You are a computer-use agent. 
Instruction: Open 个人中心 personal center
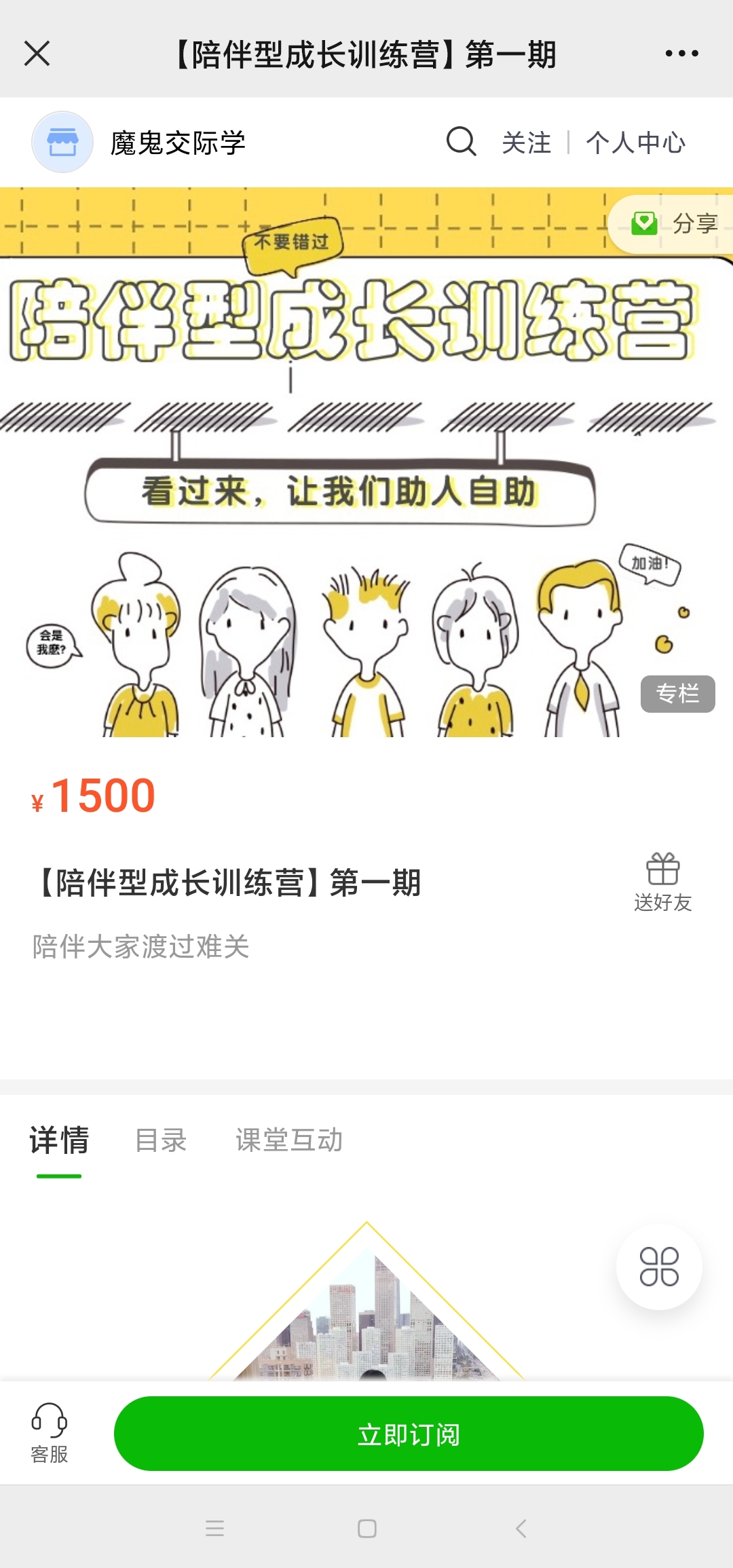click(635, 143)
